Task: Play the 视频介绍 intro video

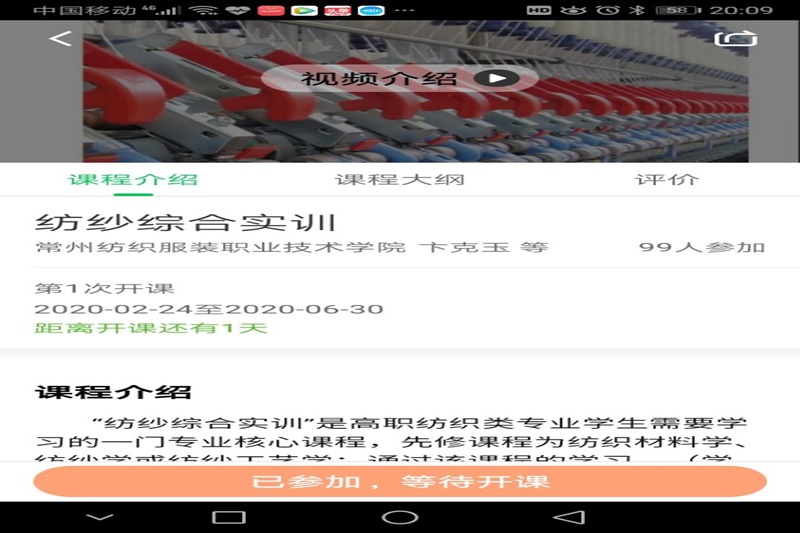Action: point(400,79)
